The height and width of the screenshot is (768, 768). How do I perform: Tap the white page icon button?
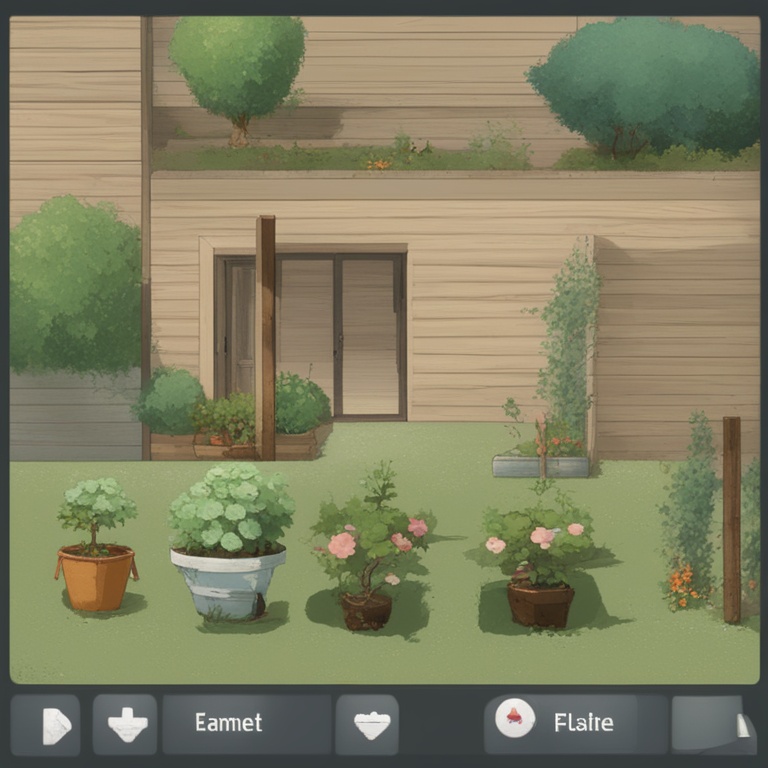coord(46,725)
